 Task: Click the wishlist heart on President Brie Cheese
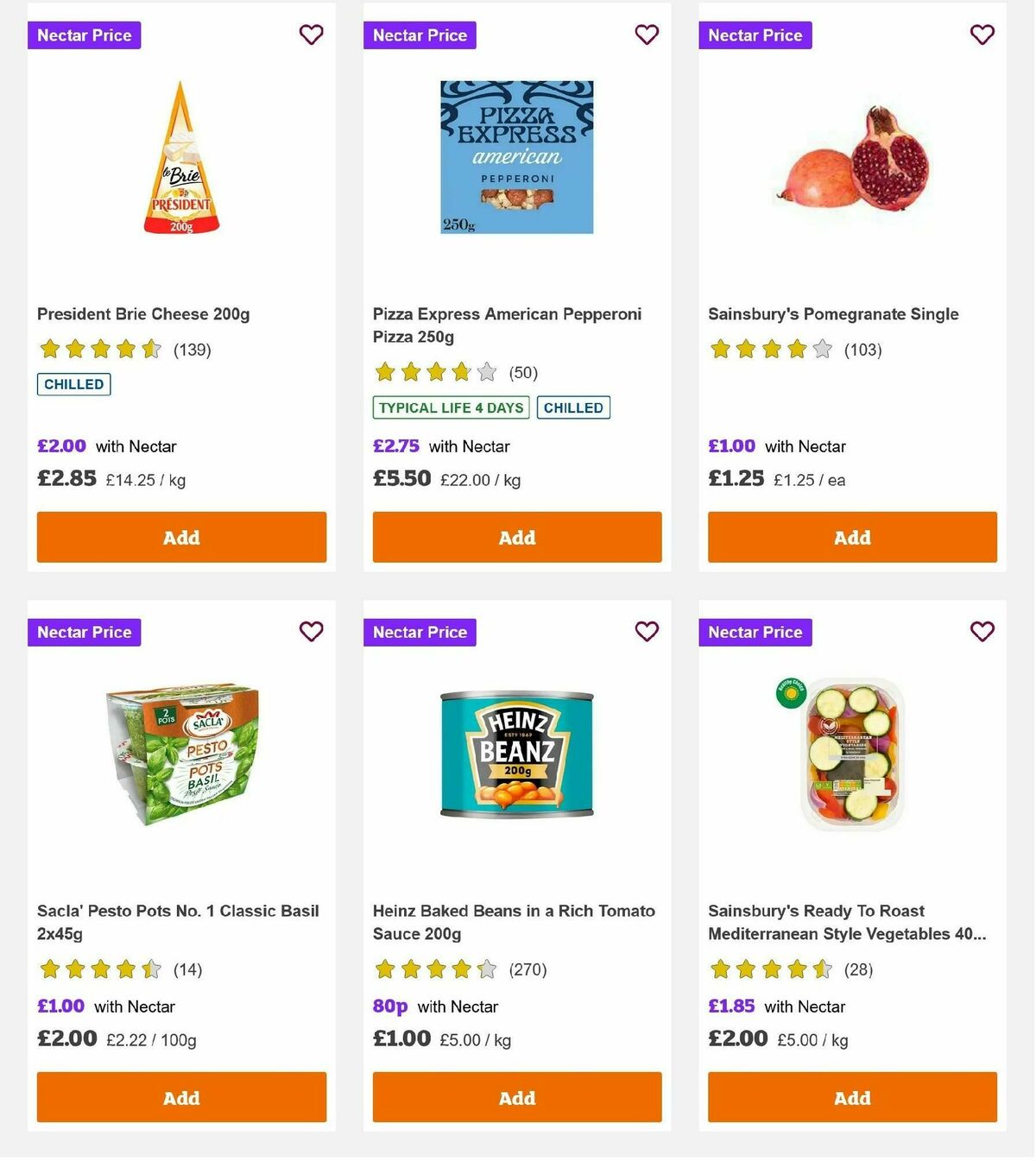click(x=311, y=35)
